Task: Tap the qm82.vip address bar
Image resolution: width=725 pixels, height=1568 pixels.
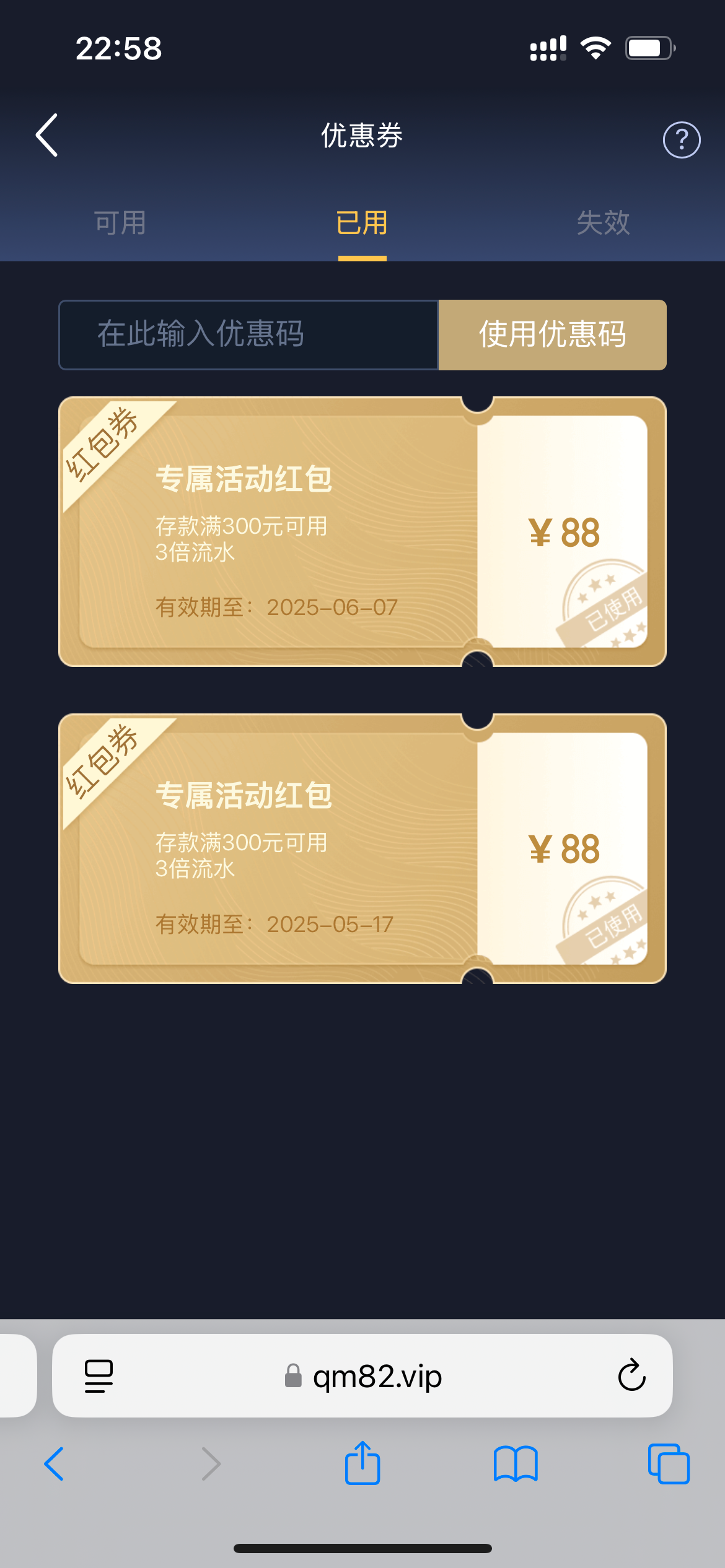Action: click(x=362, y=1375)
